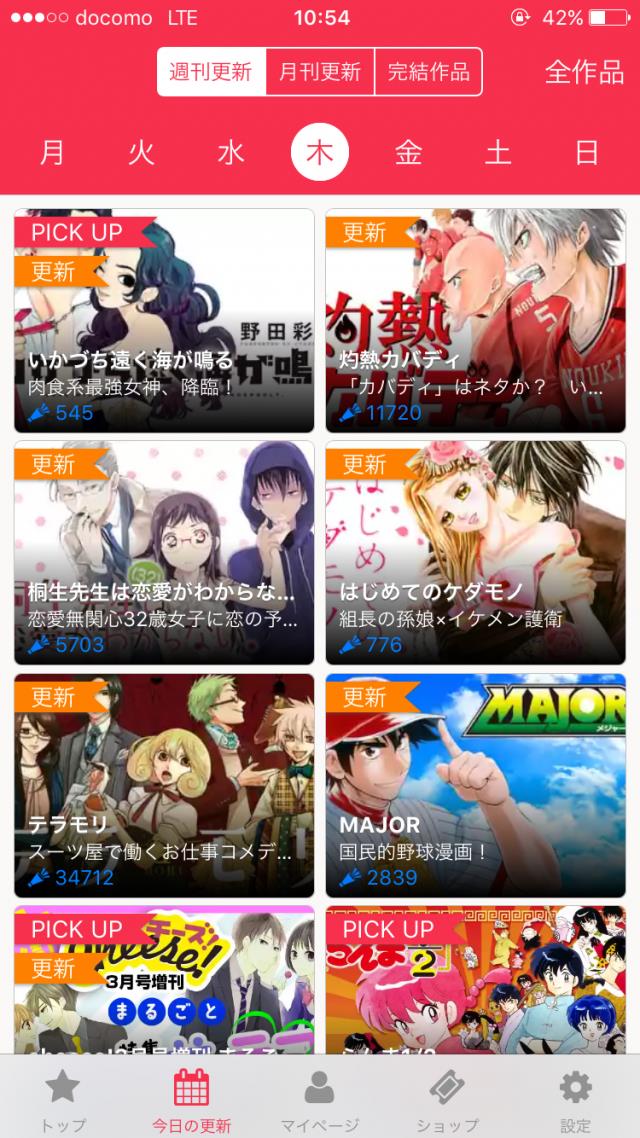Switch to 月 (Monday) updates

pos(53,152)
